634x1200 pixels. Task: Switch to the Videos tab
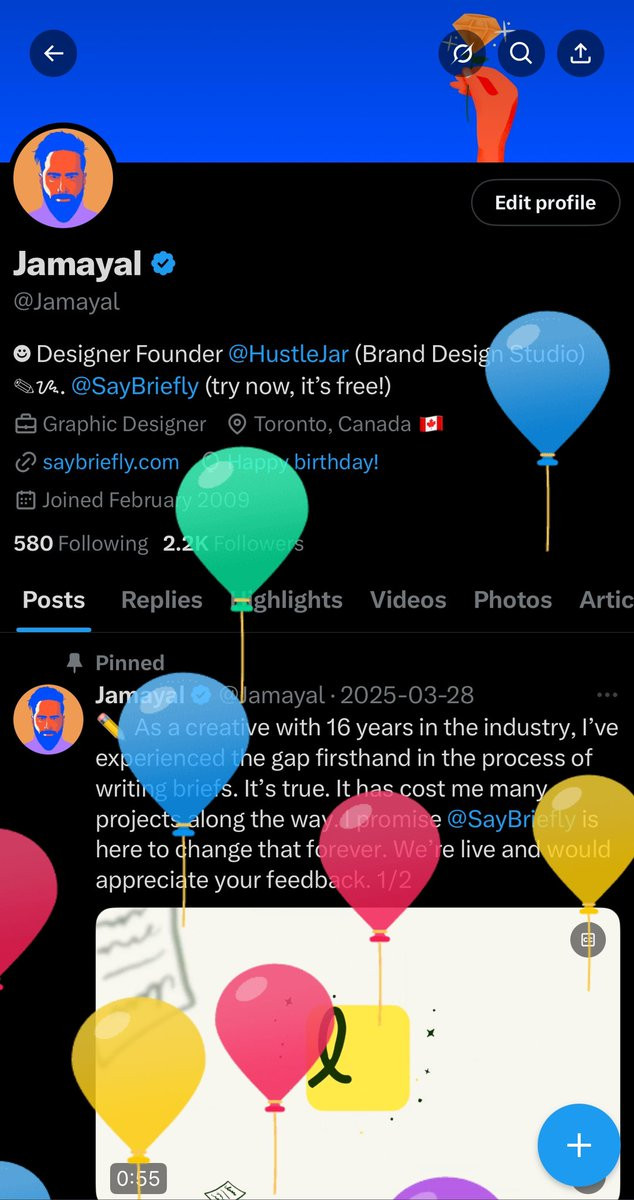point(408,600)
